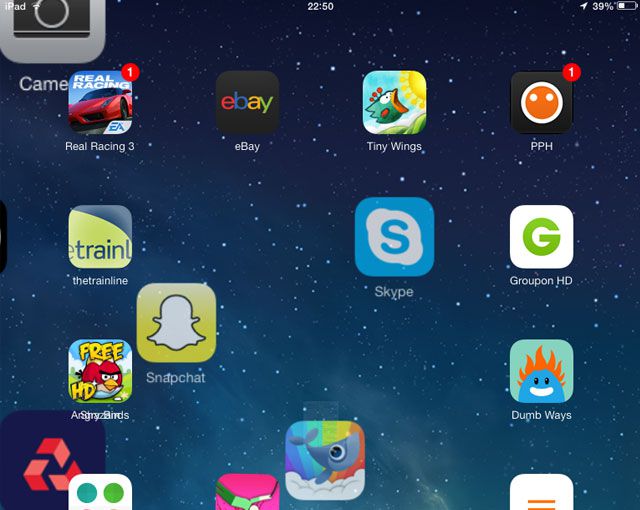Launch thetrainline app
Screen dimensions: 640x510
[x=100, y=237]
